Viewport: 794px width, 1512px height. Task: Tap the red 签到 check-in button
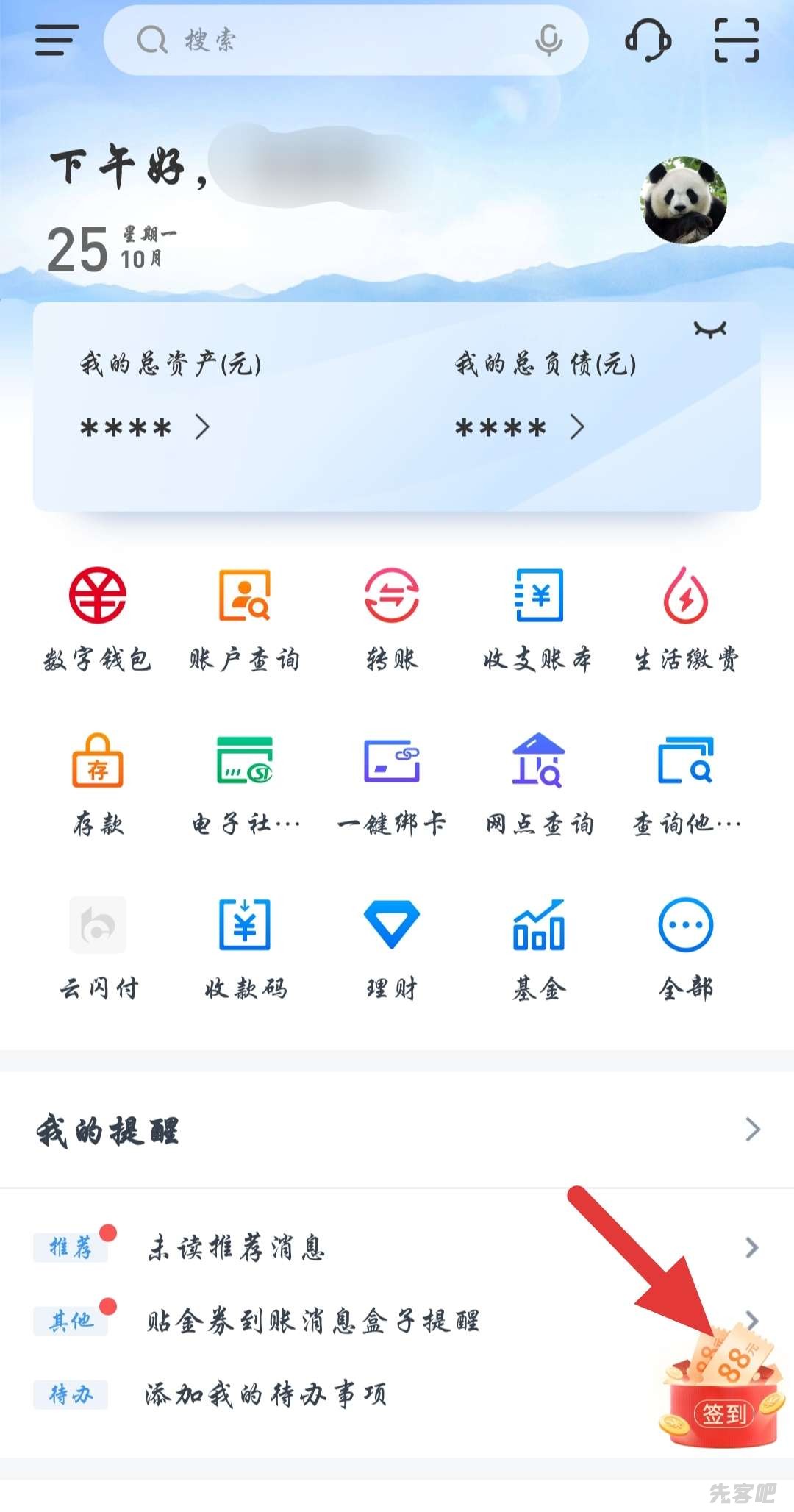[x=723, y=1412]
